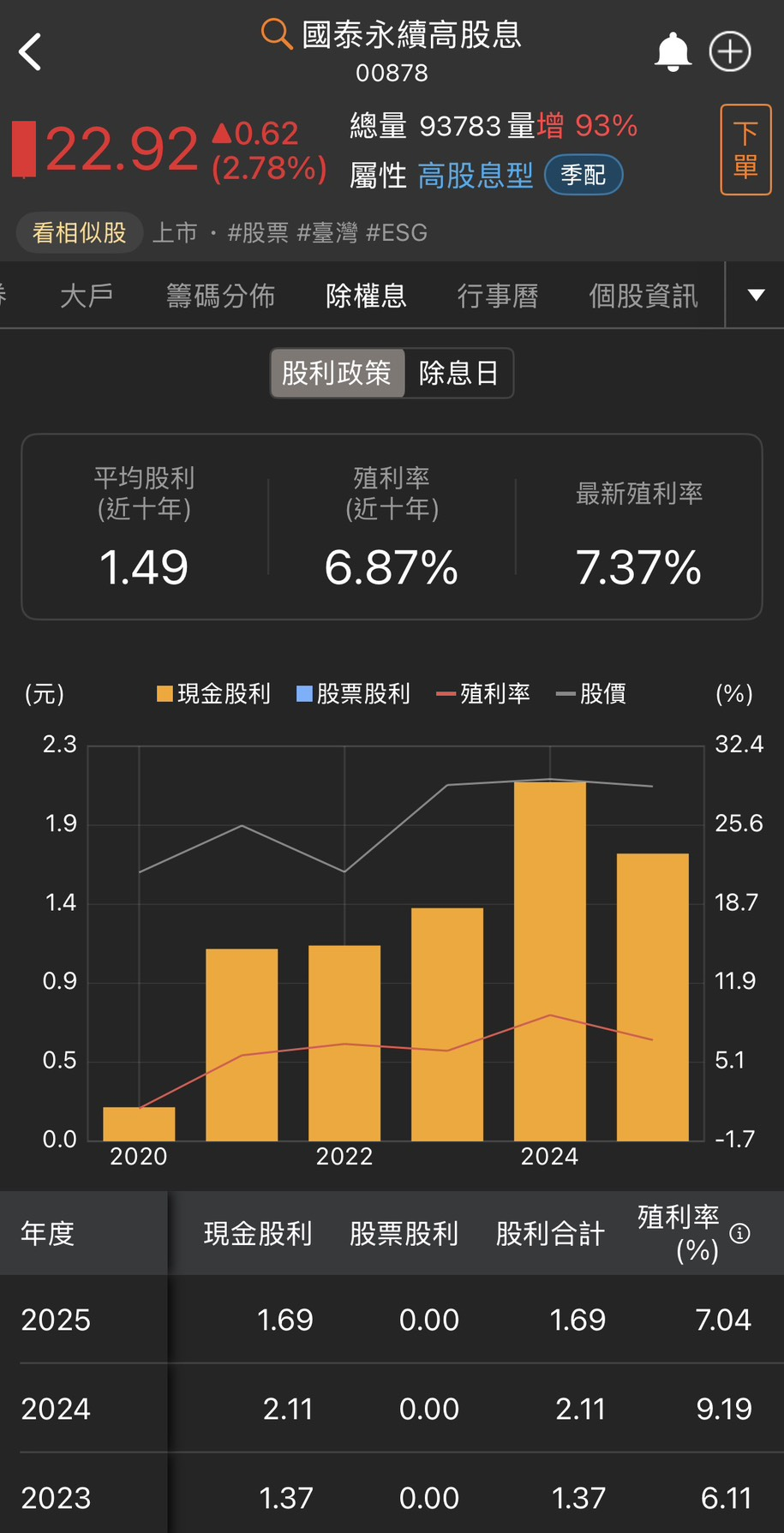Screen dimensions: 784x1533
Task: Tap the #ESG hashtag
Action: coord(396,232)
